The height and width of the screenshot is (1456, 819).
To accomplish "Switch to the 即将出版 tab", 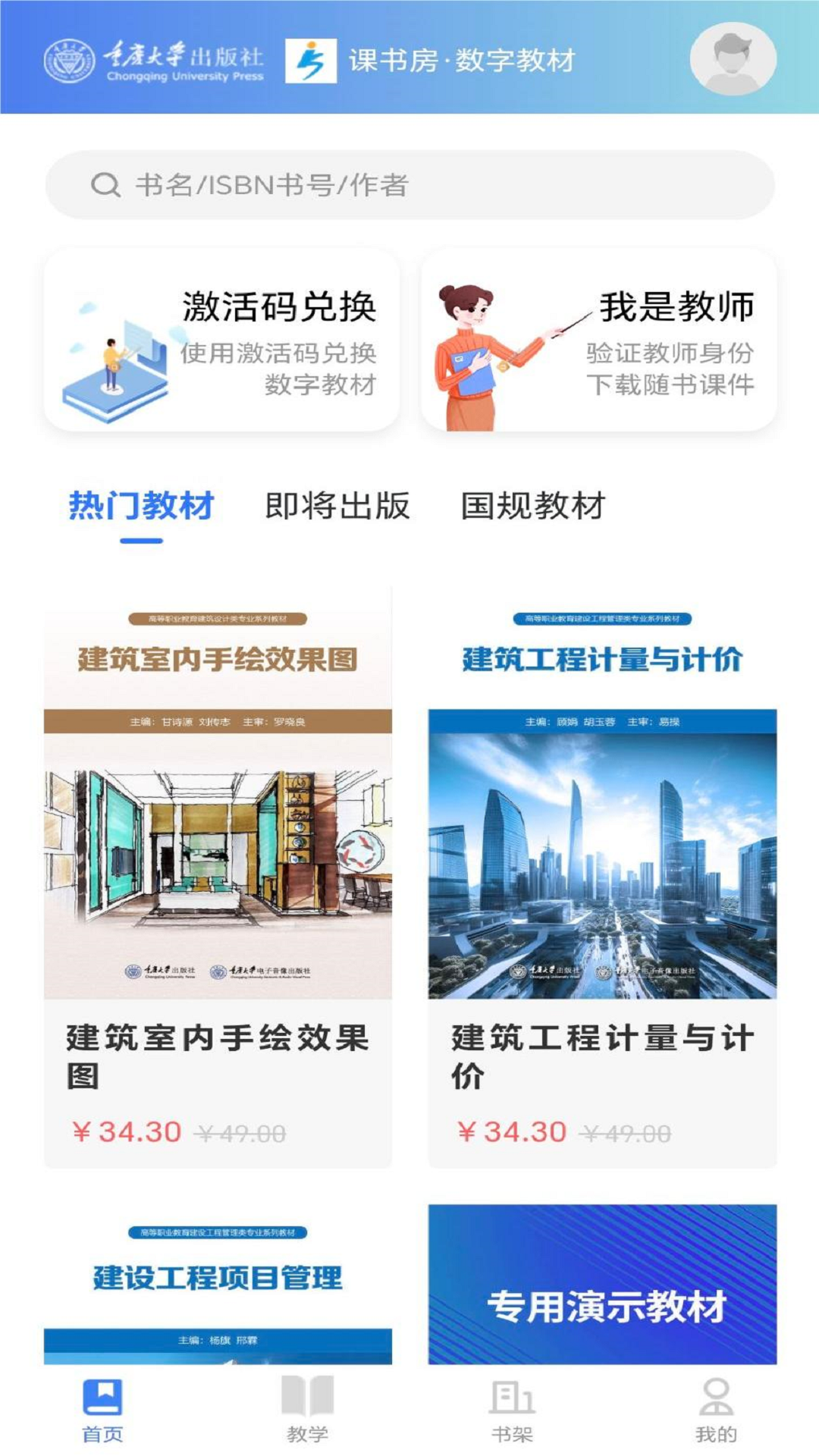I will coord(337,507).
